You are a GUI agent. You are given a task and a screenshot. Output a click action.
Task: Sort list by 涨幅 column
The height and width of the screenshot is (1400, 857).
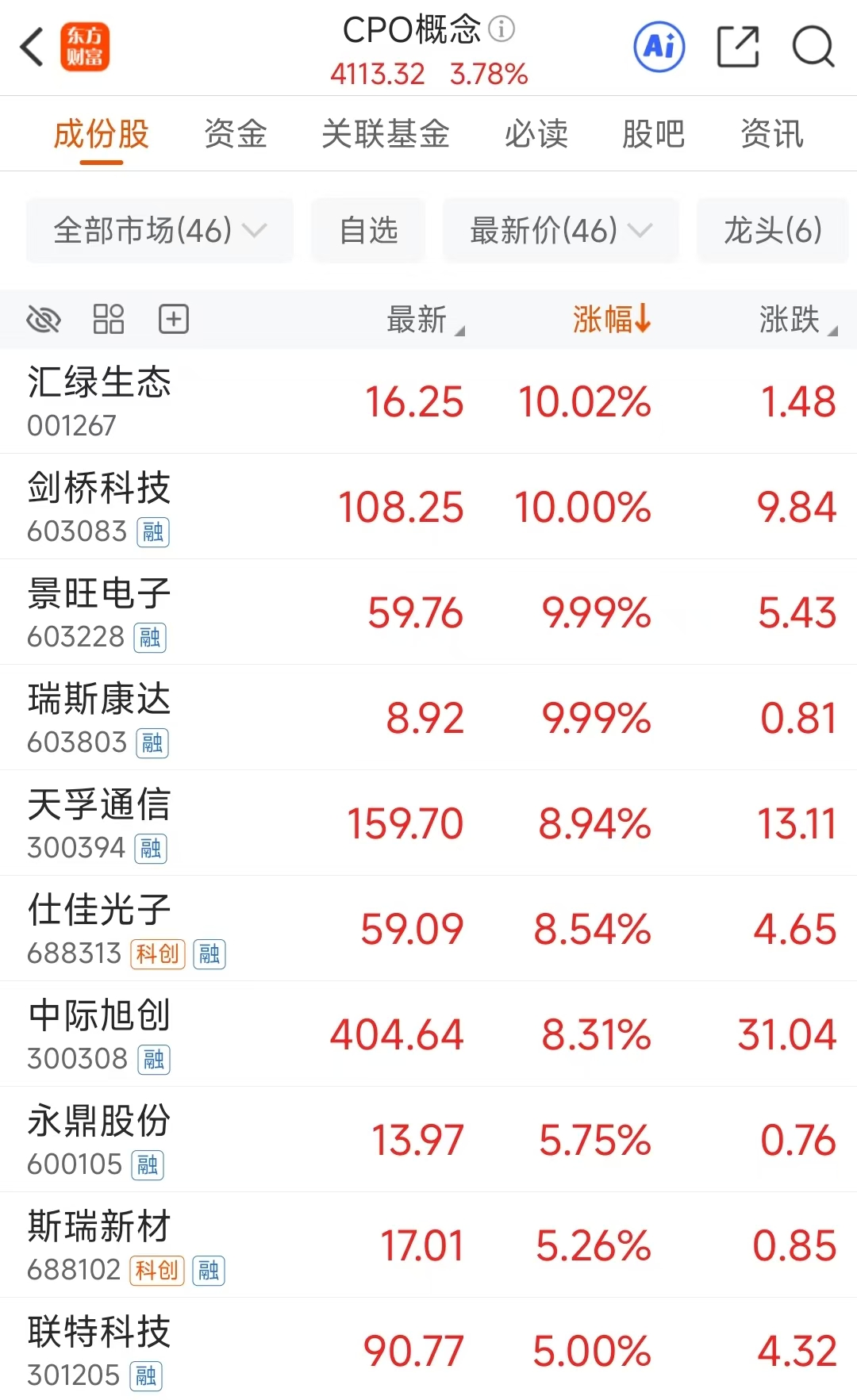(611, 320)
